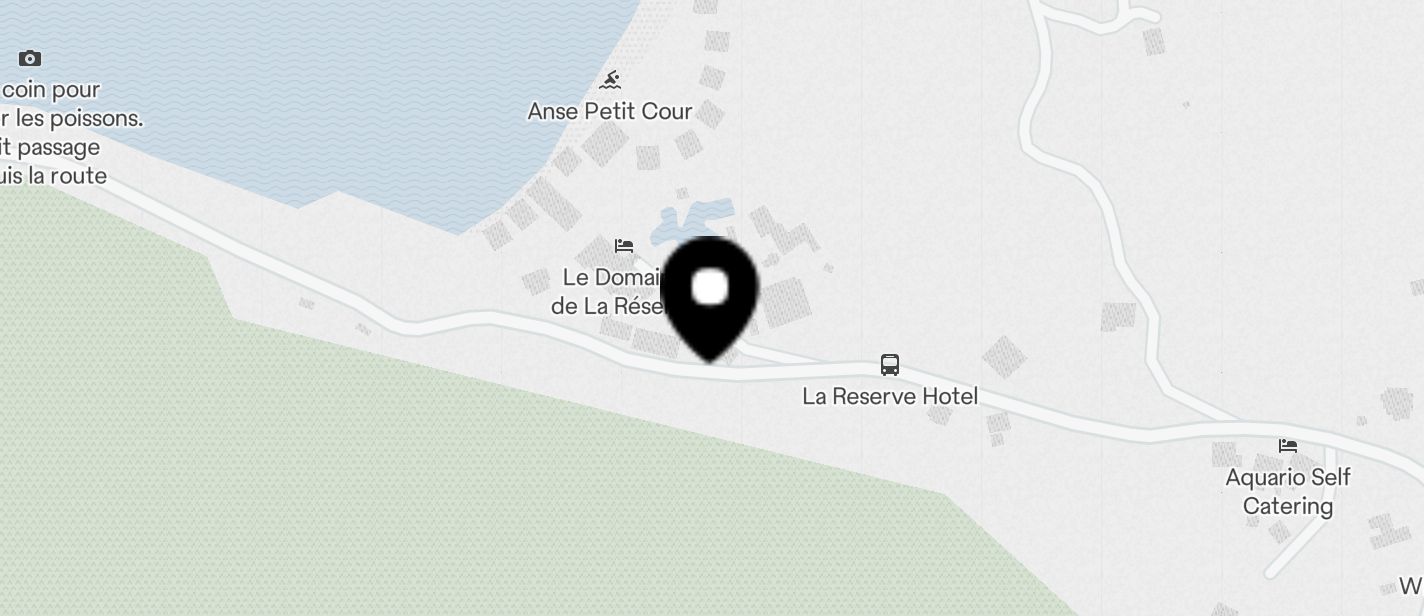
Task: Open the La Reserve Hotel bus stop
Action: [889, 365]
